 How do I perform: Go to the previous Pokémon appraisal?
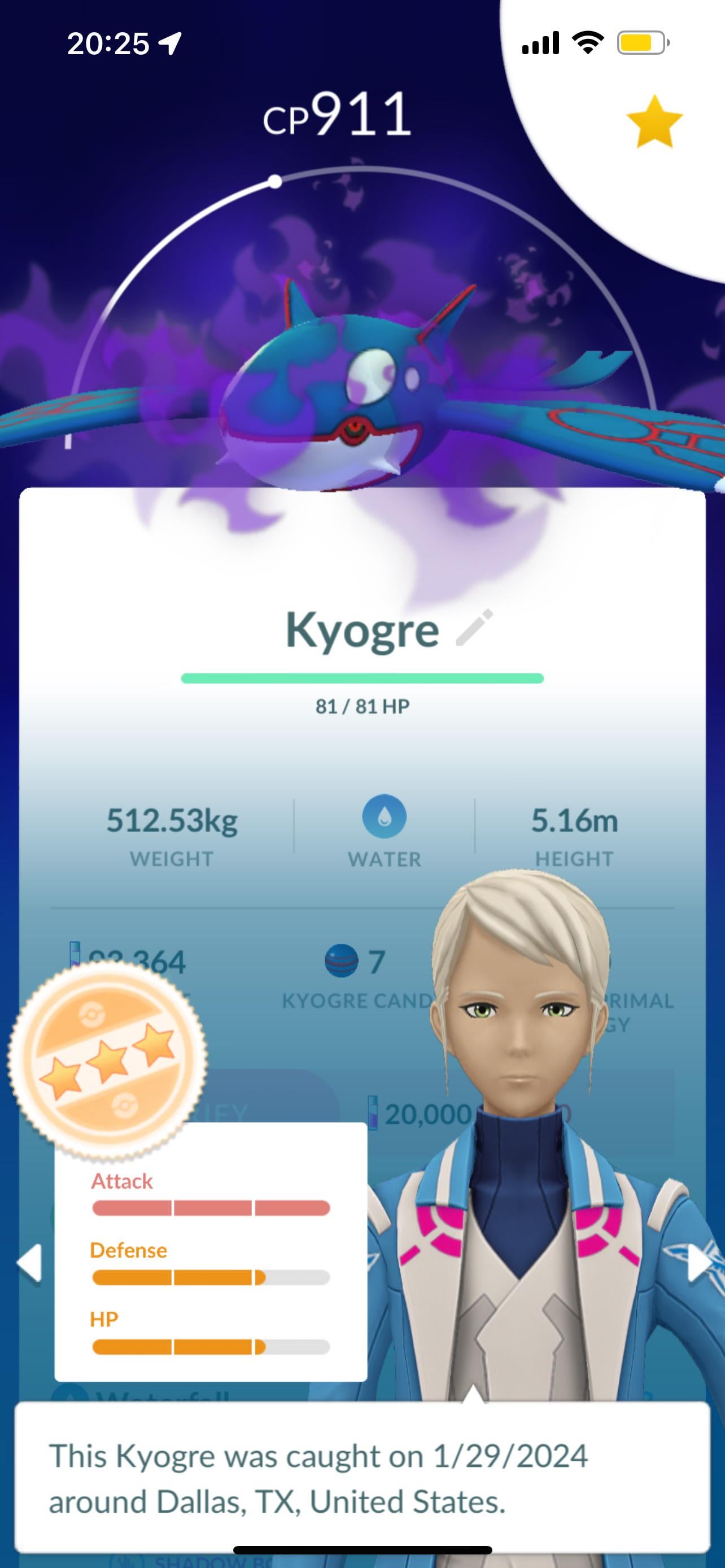click(x=29, y=1263)
